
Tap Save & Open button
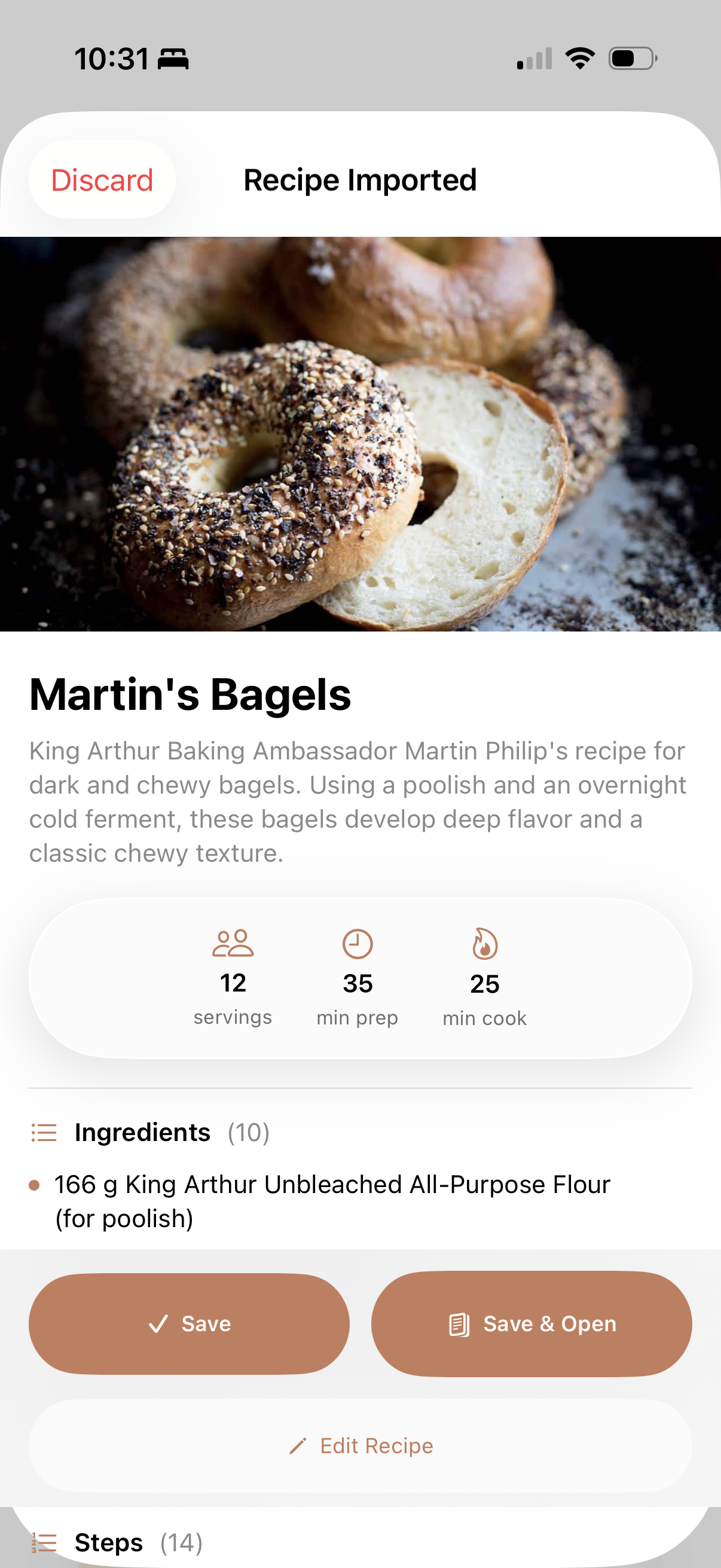click(531, 1323)
